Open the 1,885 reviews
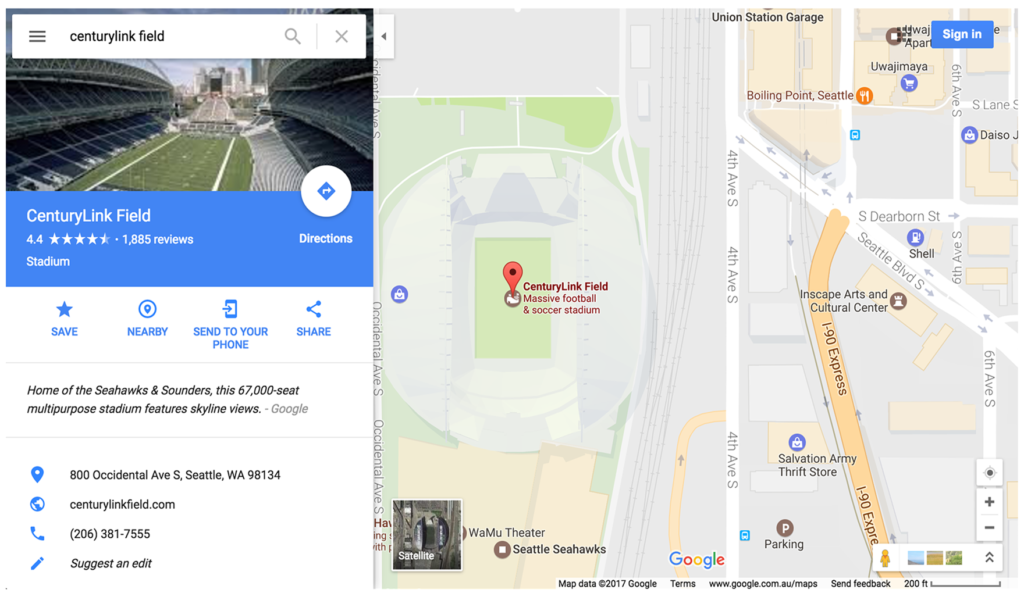The width and height of the screenshot is (1024, 593). click(x=157, y=240)
